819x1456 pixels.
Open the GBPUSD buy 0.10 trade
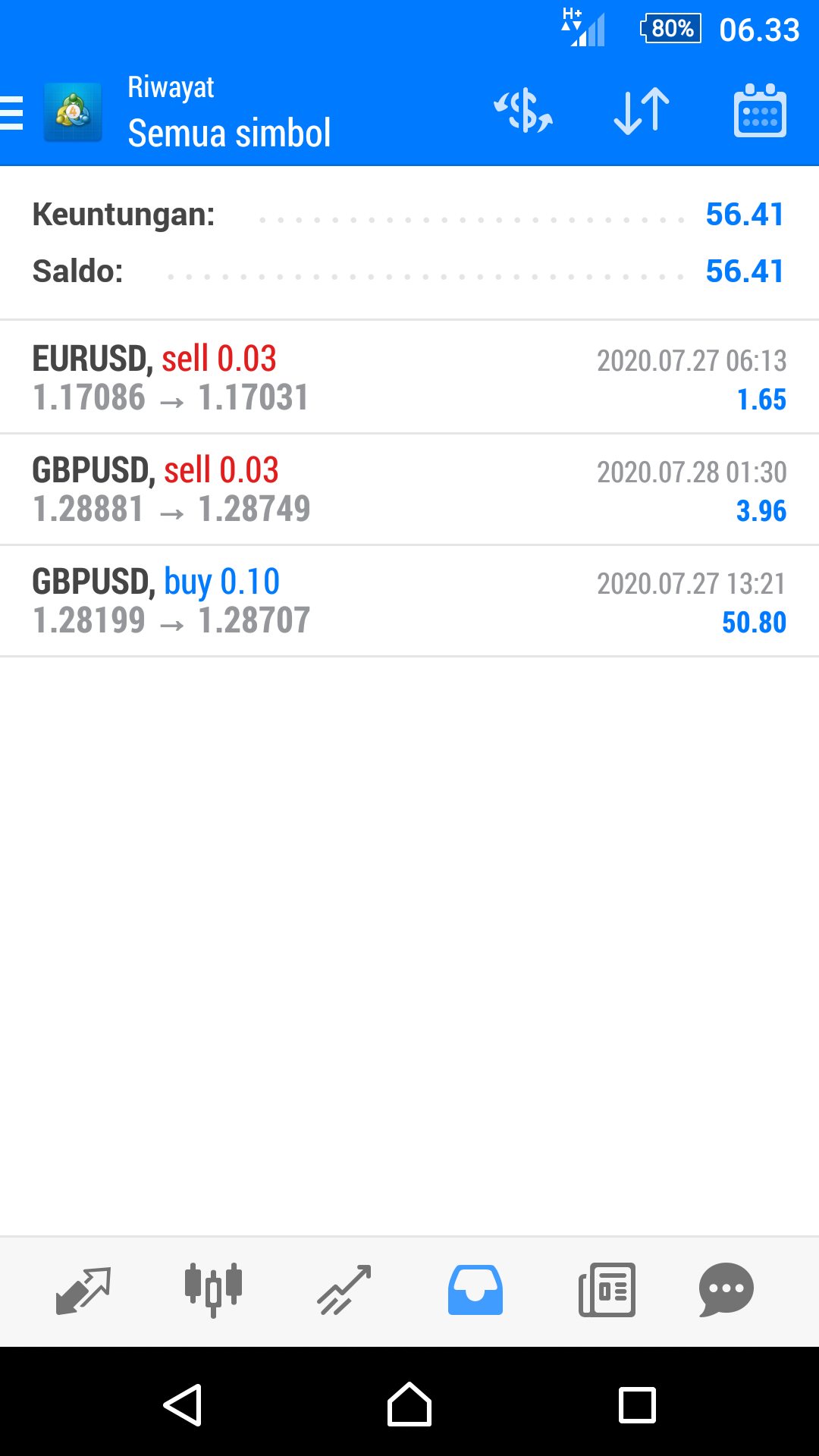[x=409, y=601]
